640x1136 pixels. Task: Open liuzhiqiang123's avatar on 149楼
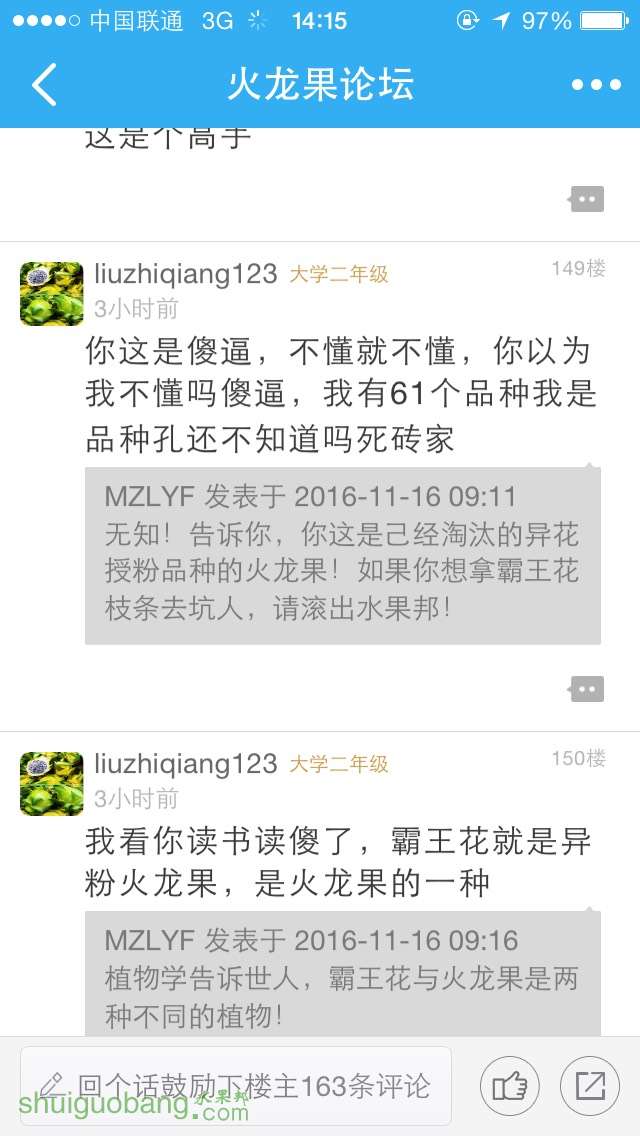coord(52,294)
